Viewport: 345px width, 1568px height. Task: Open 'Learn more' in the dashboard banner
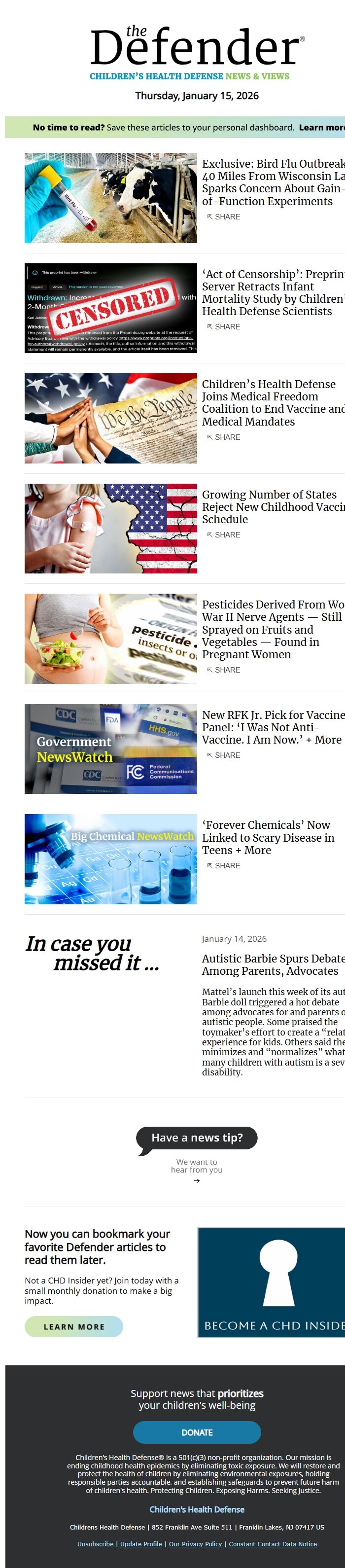click(x=321, y=127)
